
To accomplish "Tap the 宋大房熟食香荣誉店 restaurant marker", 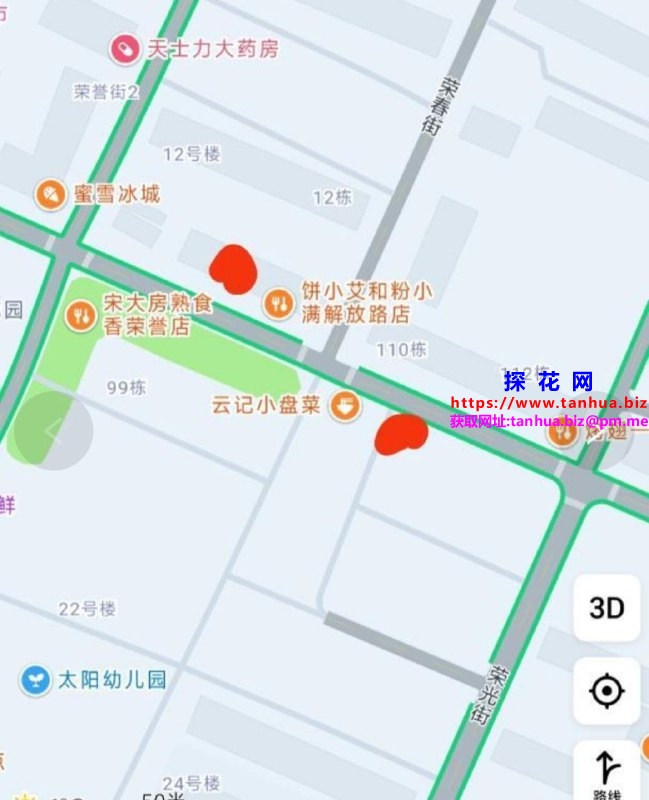I will pyautogui.click(x=79, y=317).
